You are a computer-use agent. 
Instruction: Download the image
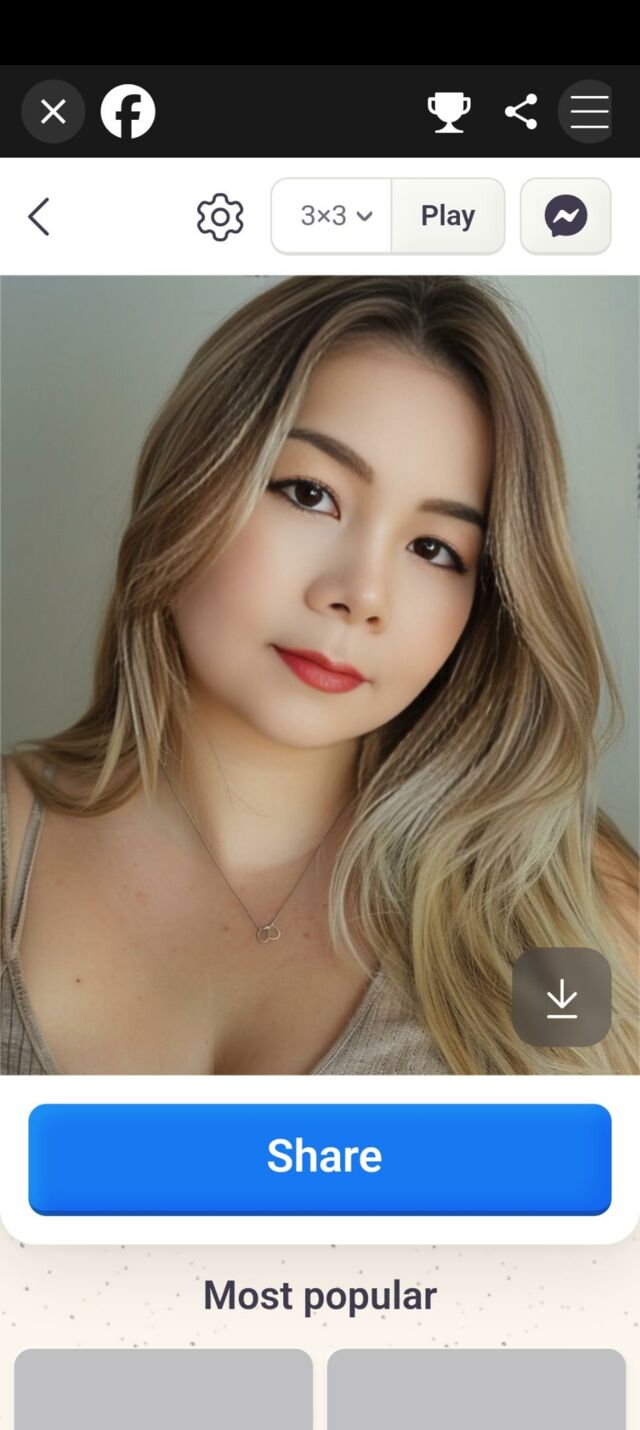point(562,997)
